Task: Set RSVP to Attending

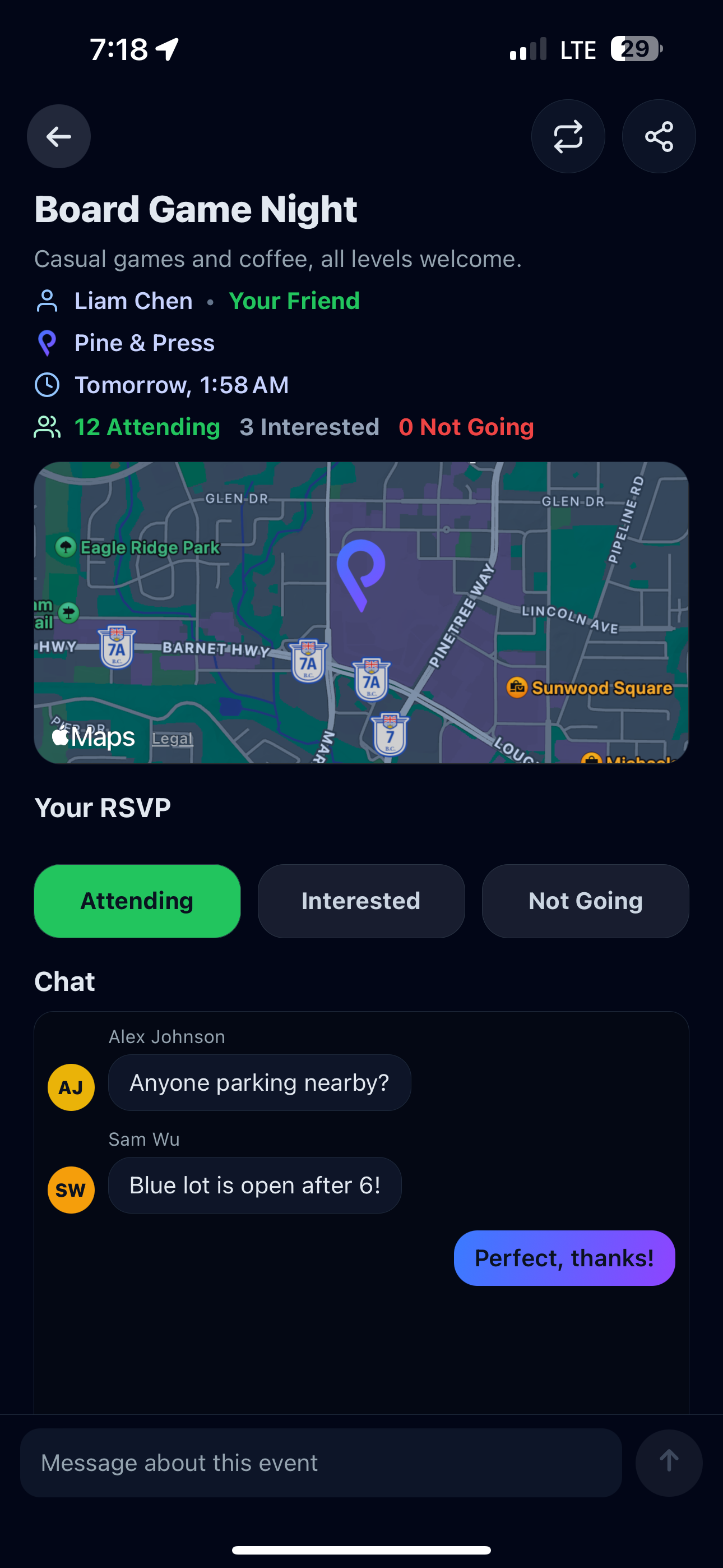Action: (137, 901)
